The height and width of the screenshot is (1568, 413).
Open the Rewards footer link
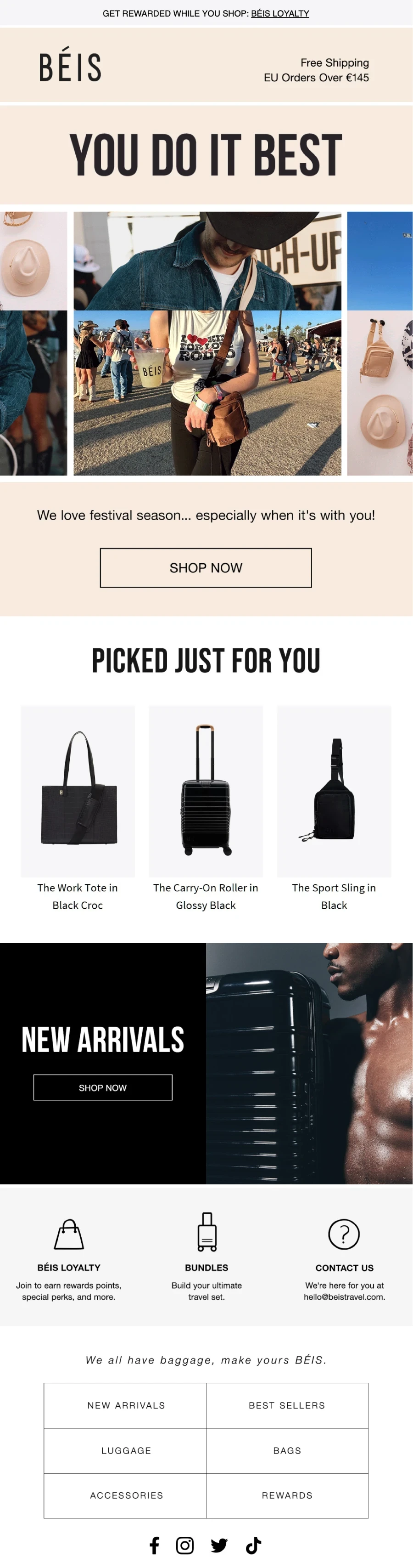point(287,1495)
